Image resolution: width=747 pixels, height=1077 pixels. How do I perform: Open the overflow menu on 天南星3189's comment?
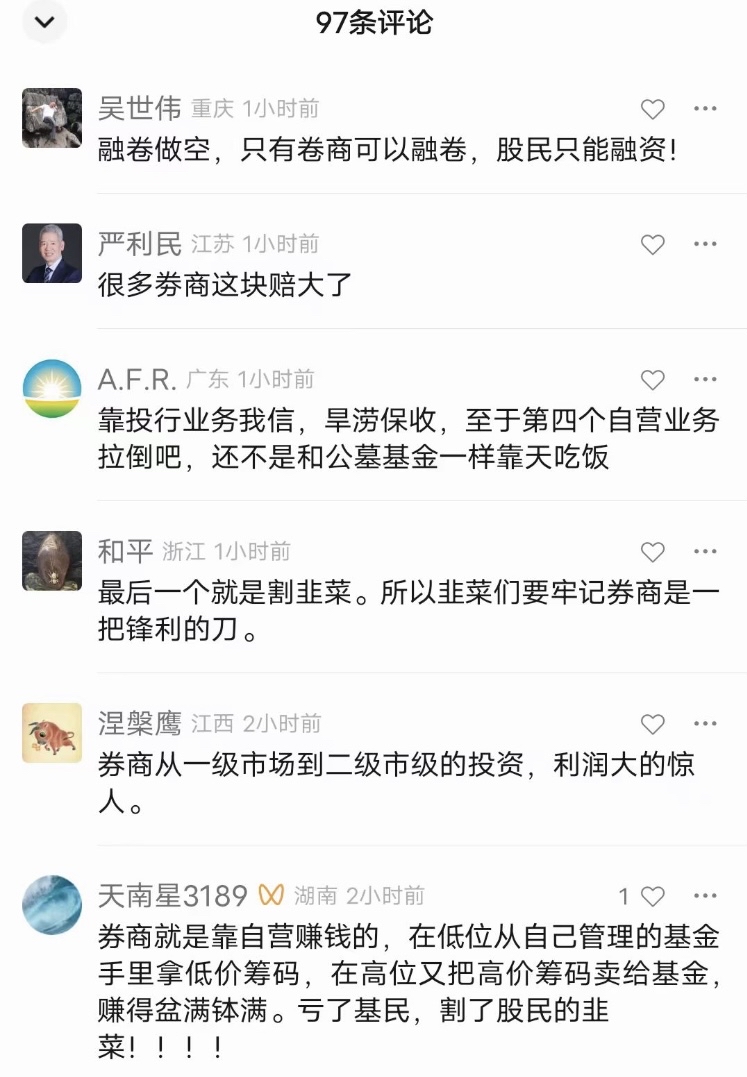pos(706,896)
